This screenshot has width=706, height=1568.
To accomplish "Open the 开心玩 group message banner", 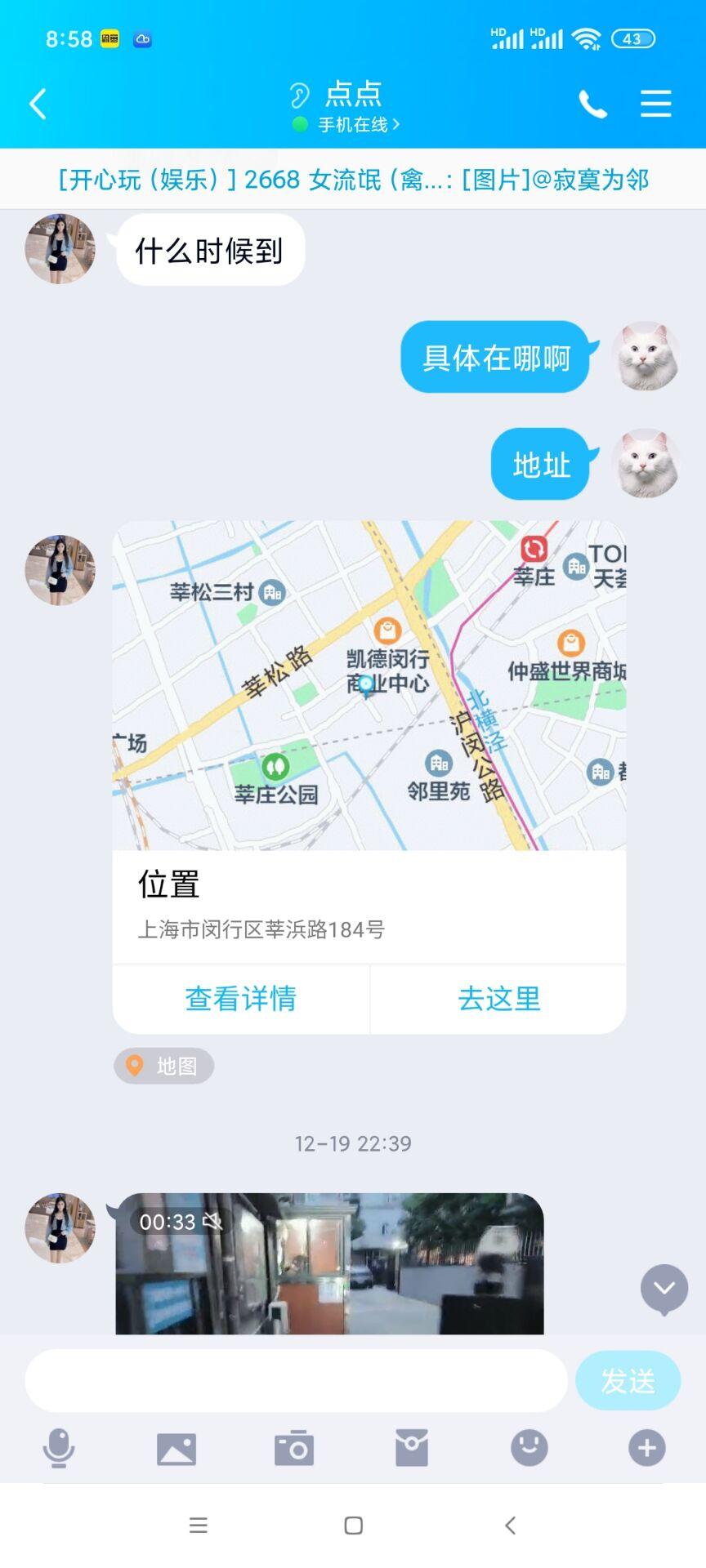I will click(353, 180).
